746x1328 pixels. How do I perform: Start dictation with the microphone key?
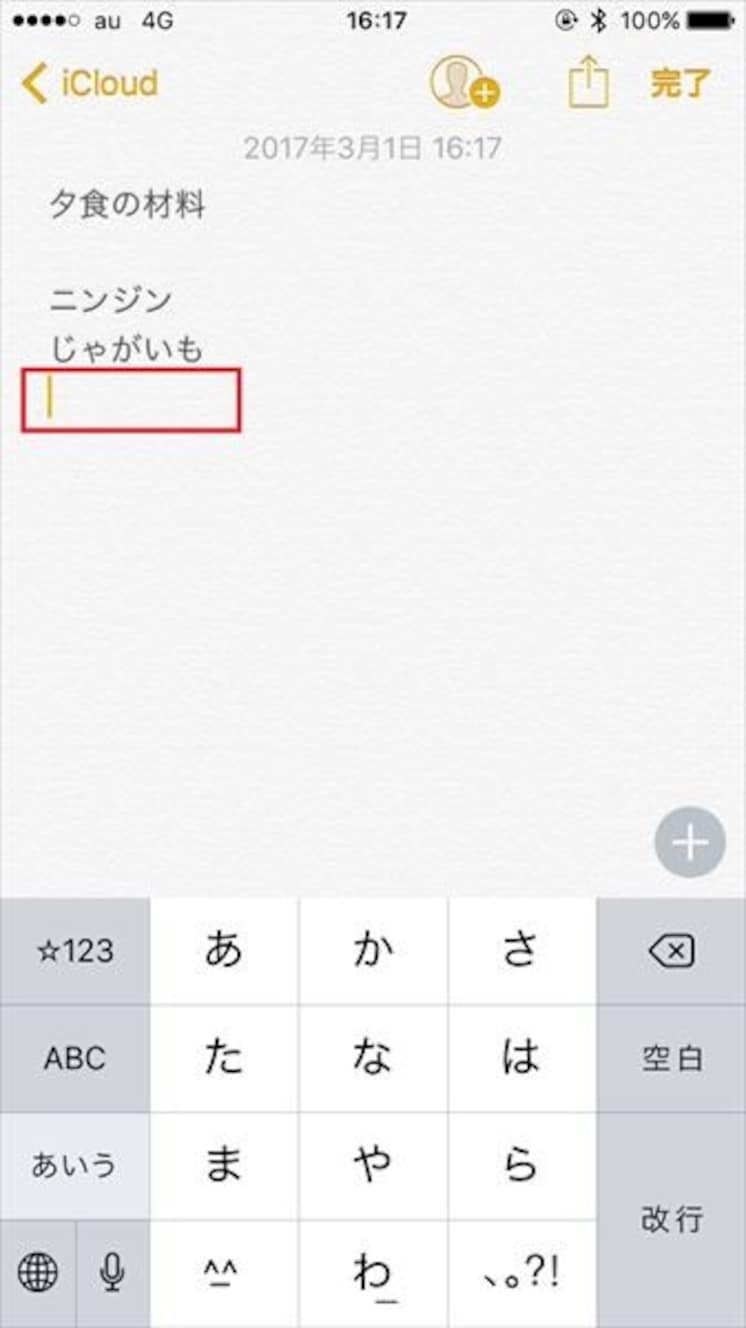[x=112, y=1273]
